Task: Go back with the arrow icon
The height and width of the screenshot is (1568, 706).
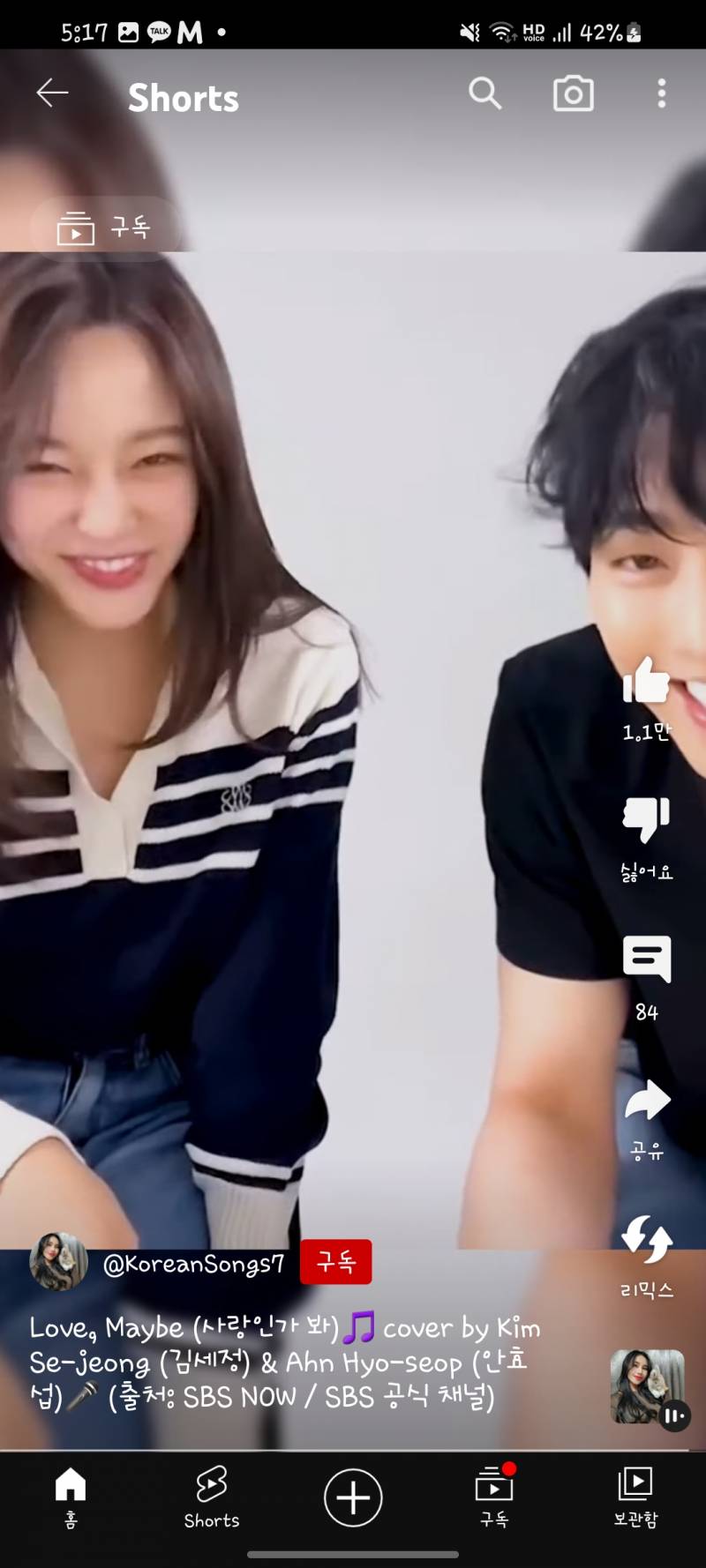Action: [x=52, y=93]
